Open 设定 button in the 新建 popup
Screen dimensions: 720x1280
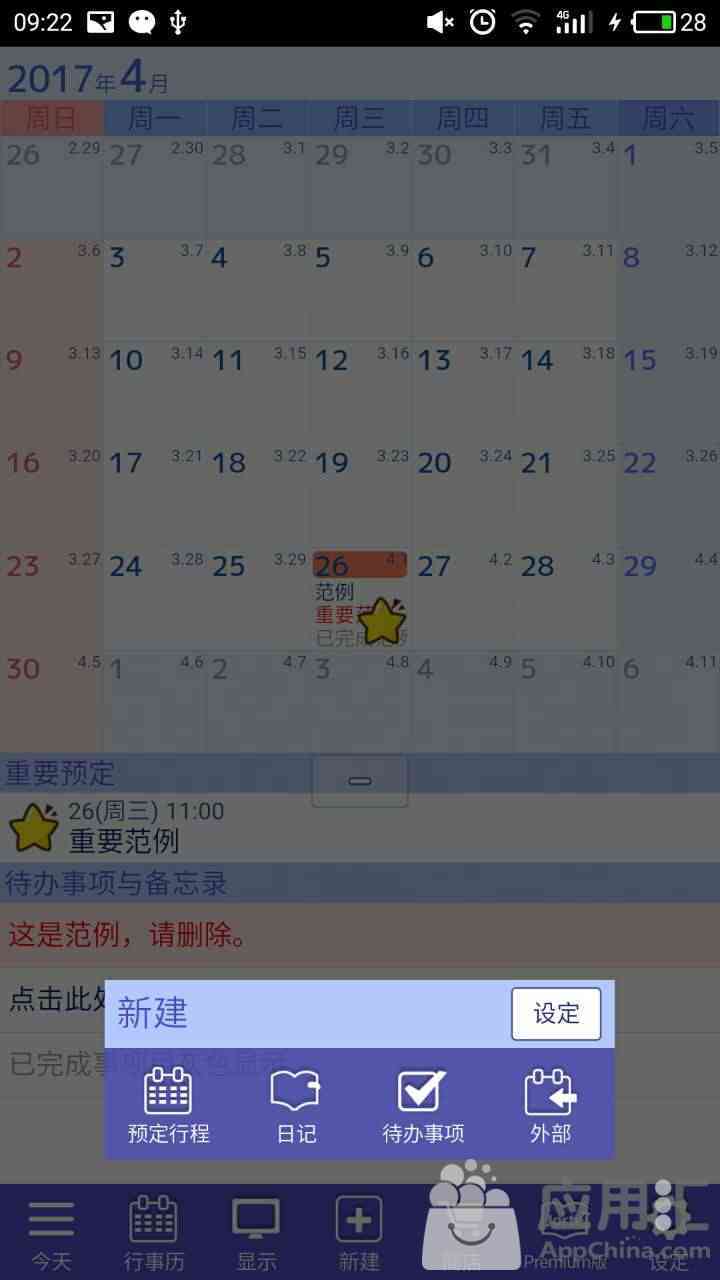[x=556, y=1014]
